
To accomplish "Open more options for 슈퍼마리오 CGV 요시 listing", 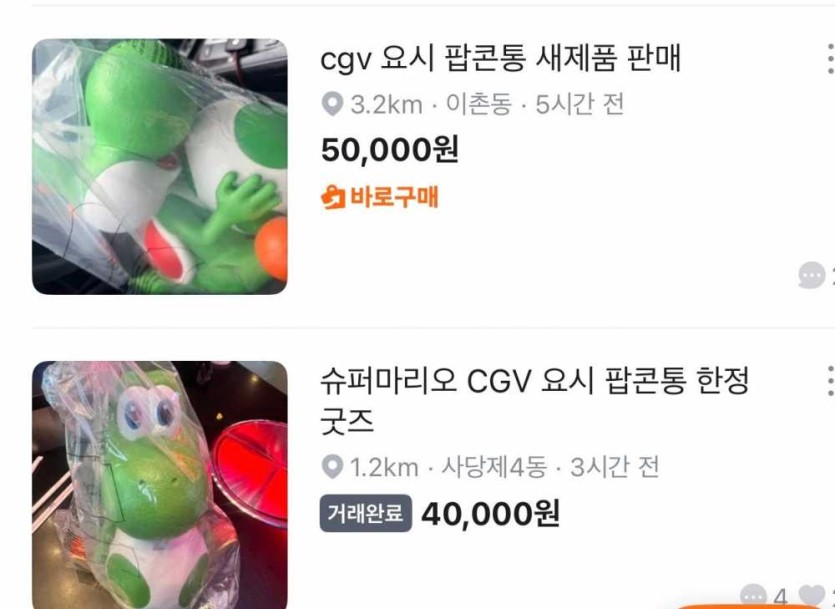I will pyautogui.click(x=829, y=381).
